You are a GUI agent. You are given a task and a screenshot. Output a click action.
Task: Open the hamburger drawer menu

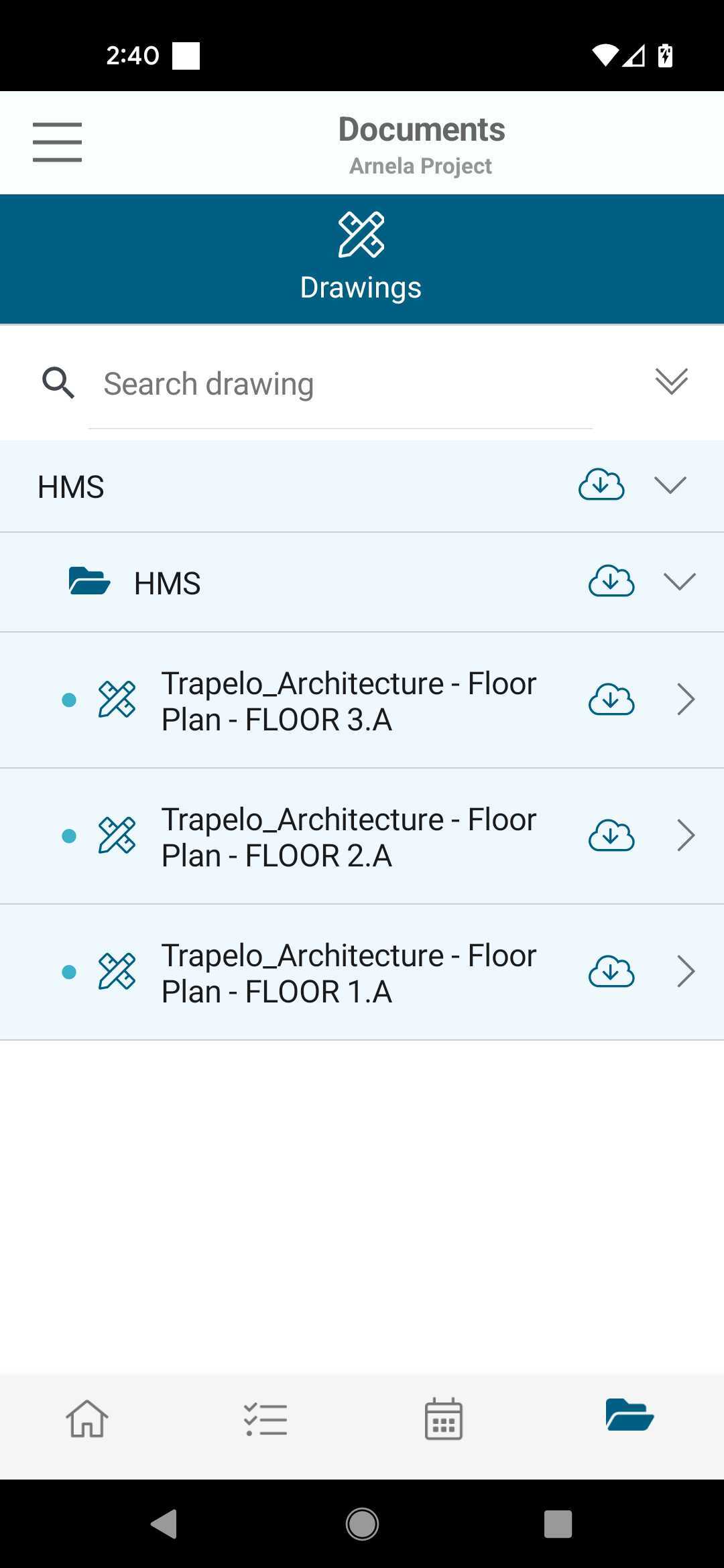pos(57,142)
